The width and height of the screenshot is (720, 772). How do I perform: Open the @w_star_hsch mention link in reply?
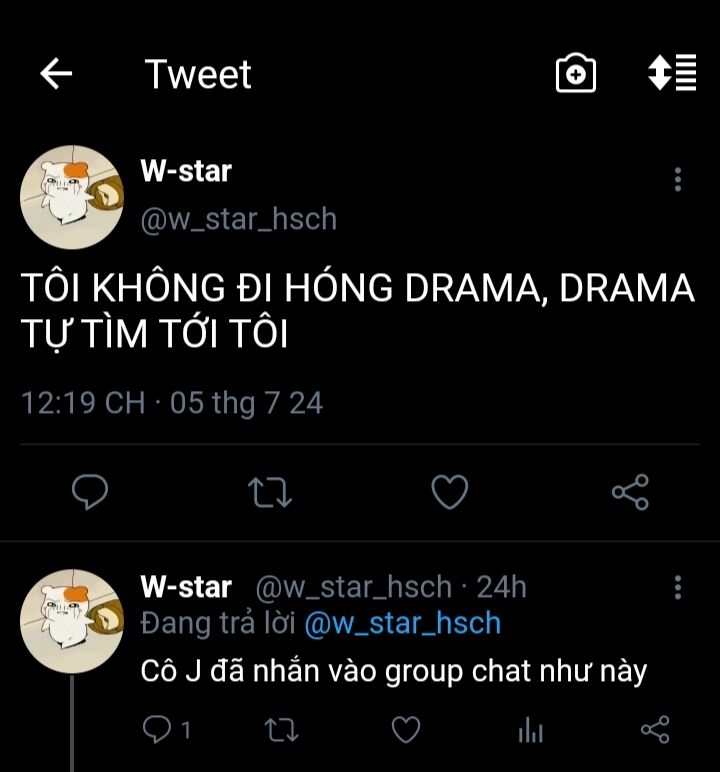point(401,624)
